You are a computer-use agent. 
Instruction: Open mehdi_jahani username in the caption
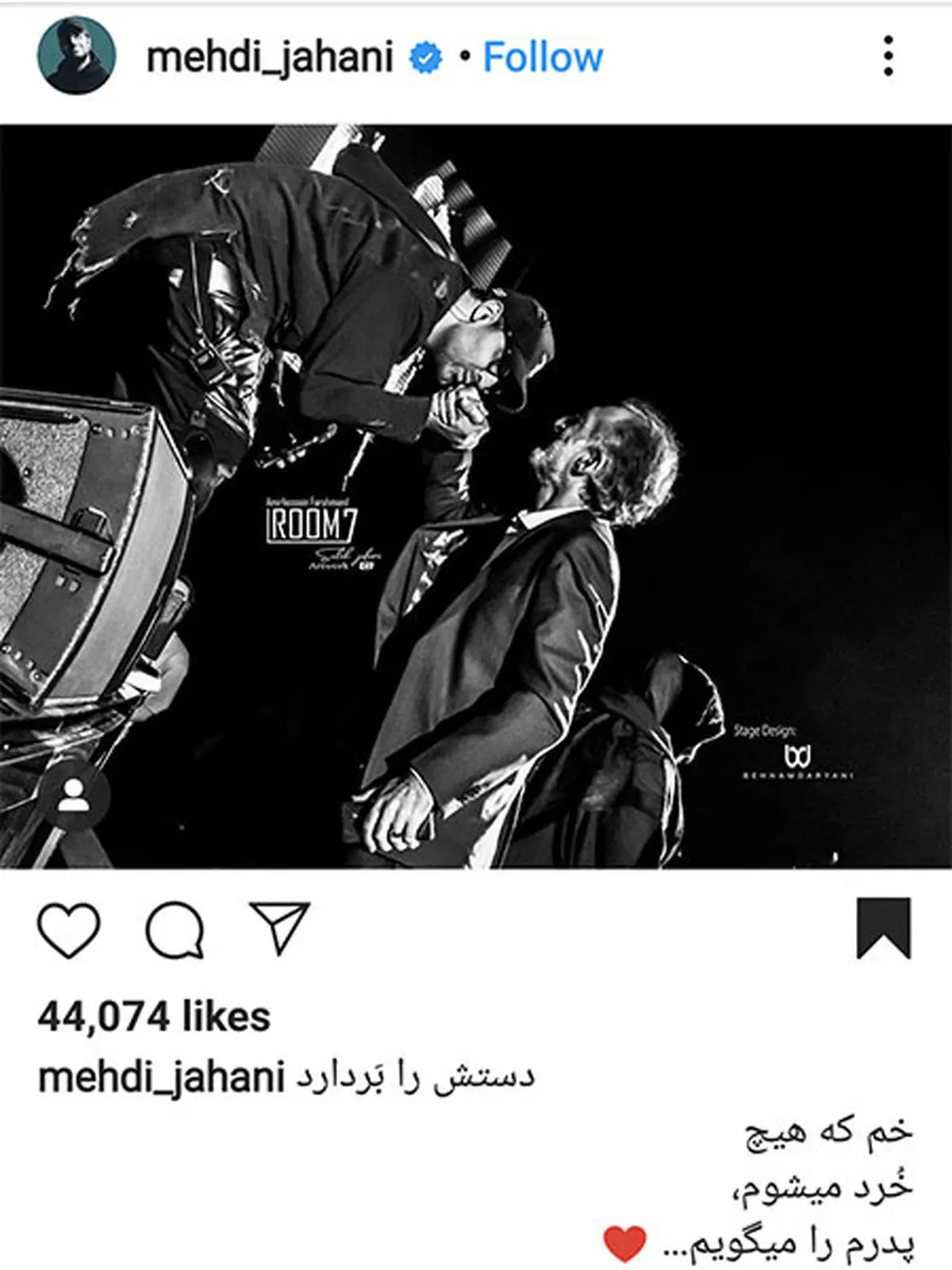point(161,1077)
